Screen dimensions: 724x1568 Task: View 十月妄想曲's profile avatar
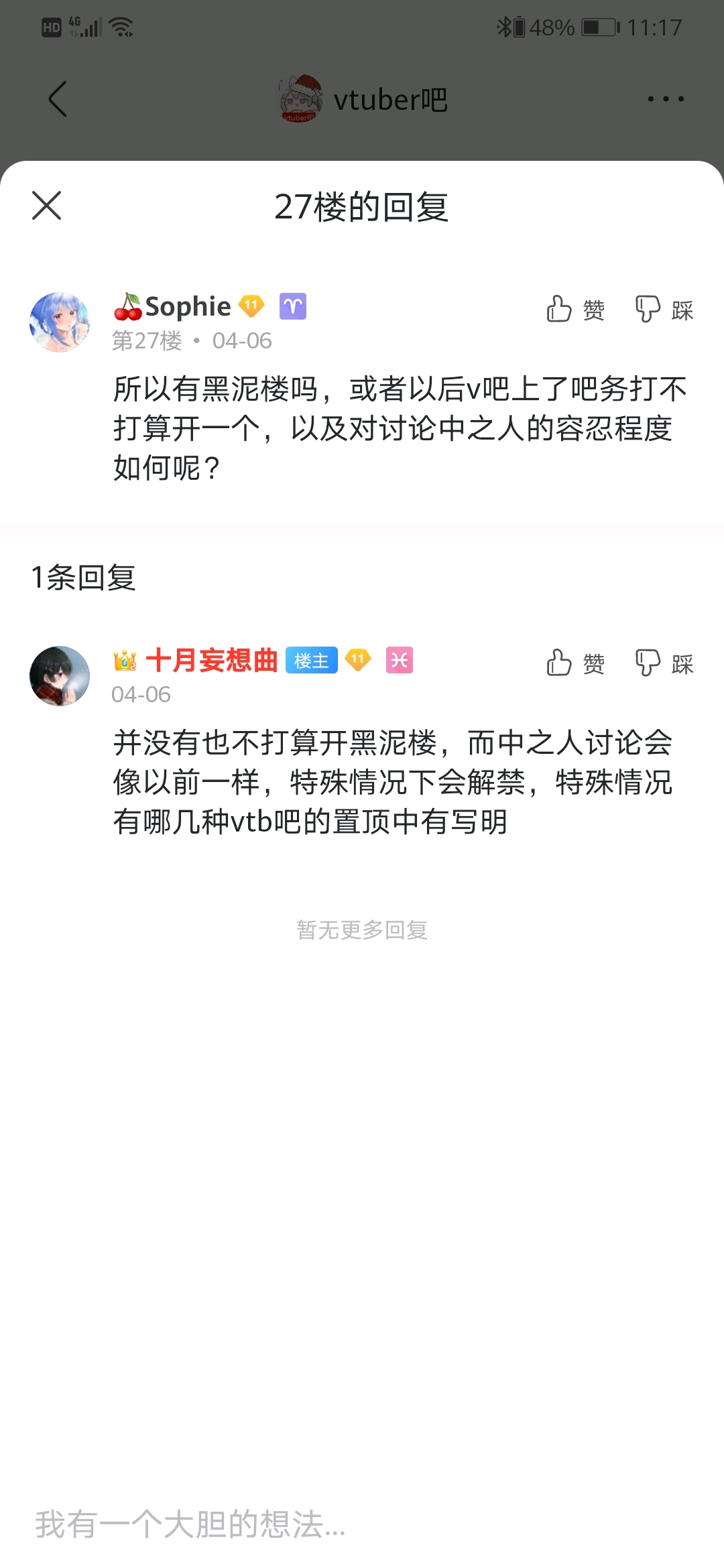pyautogui.click(x=60, y=676)
